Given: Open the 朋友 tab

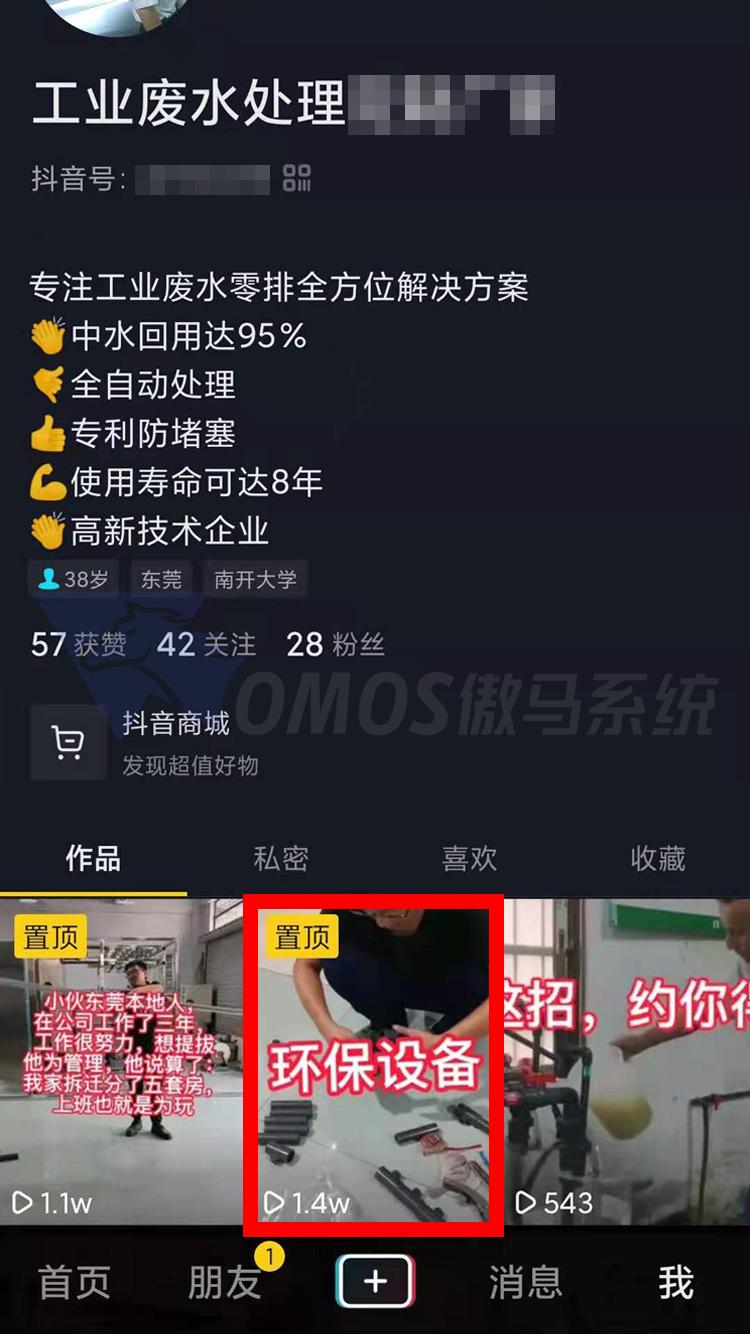Looking at the screenshot, I should point(224,1282).
